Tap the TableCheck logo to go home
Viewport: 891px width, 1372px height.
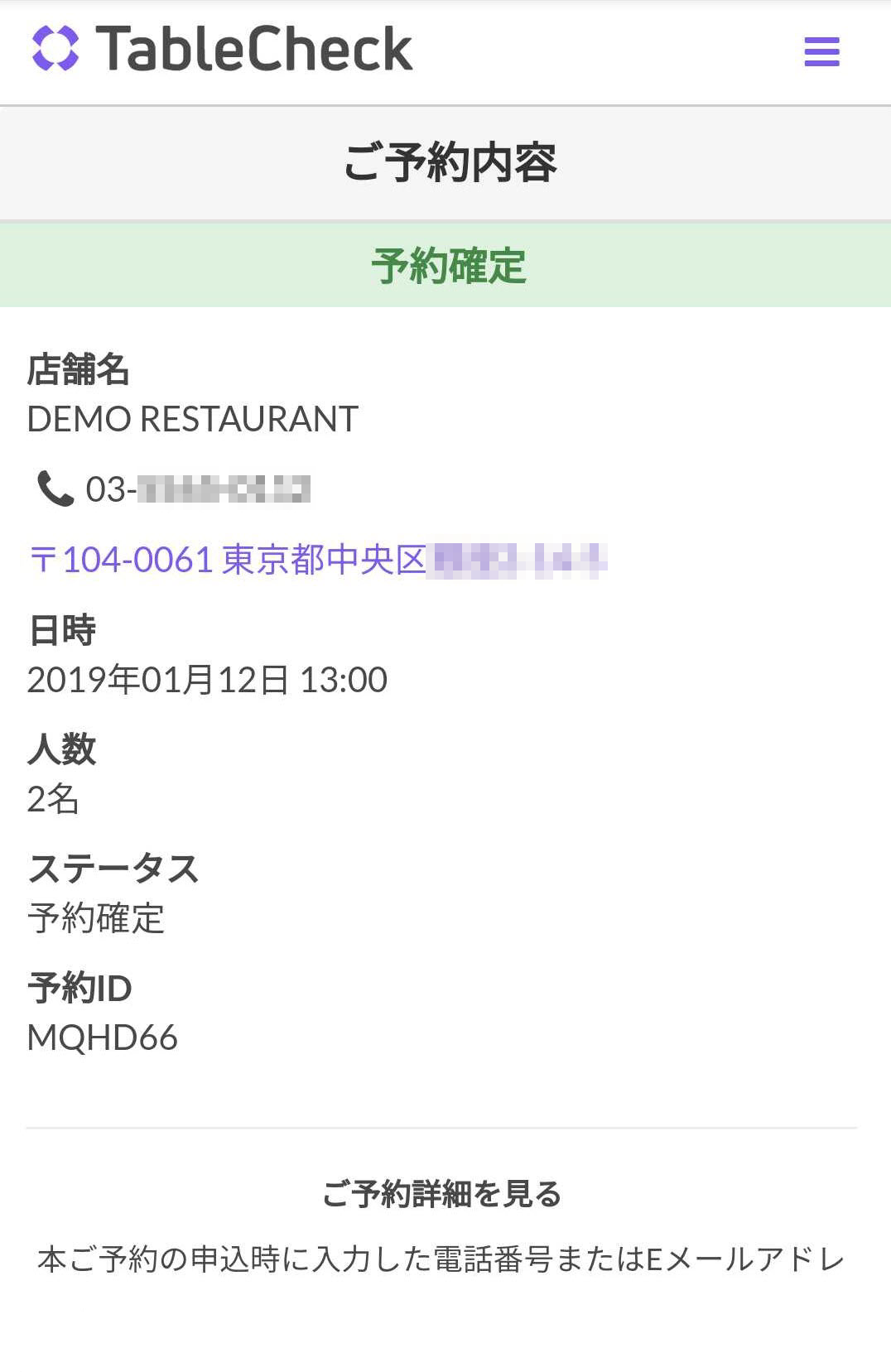pos(222,49)
